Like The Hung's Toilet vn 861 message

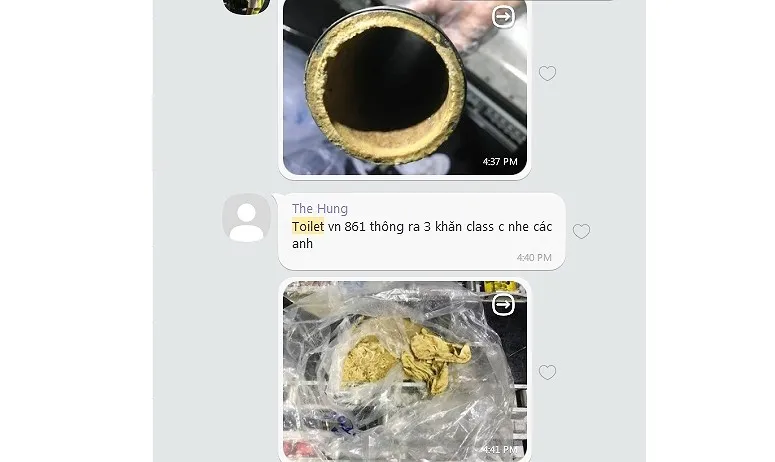pos(581,232)
